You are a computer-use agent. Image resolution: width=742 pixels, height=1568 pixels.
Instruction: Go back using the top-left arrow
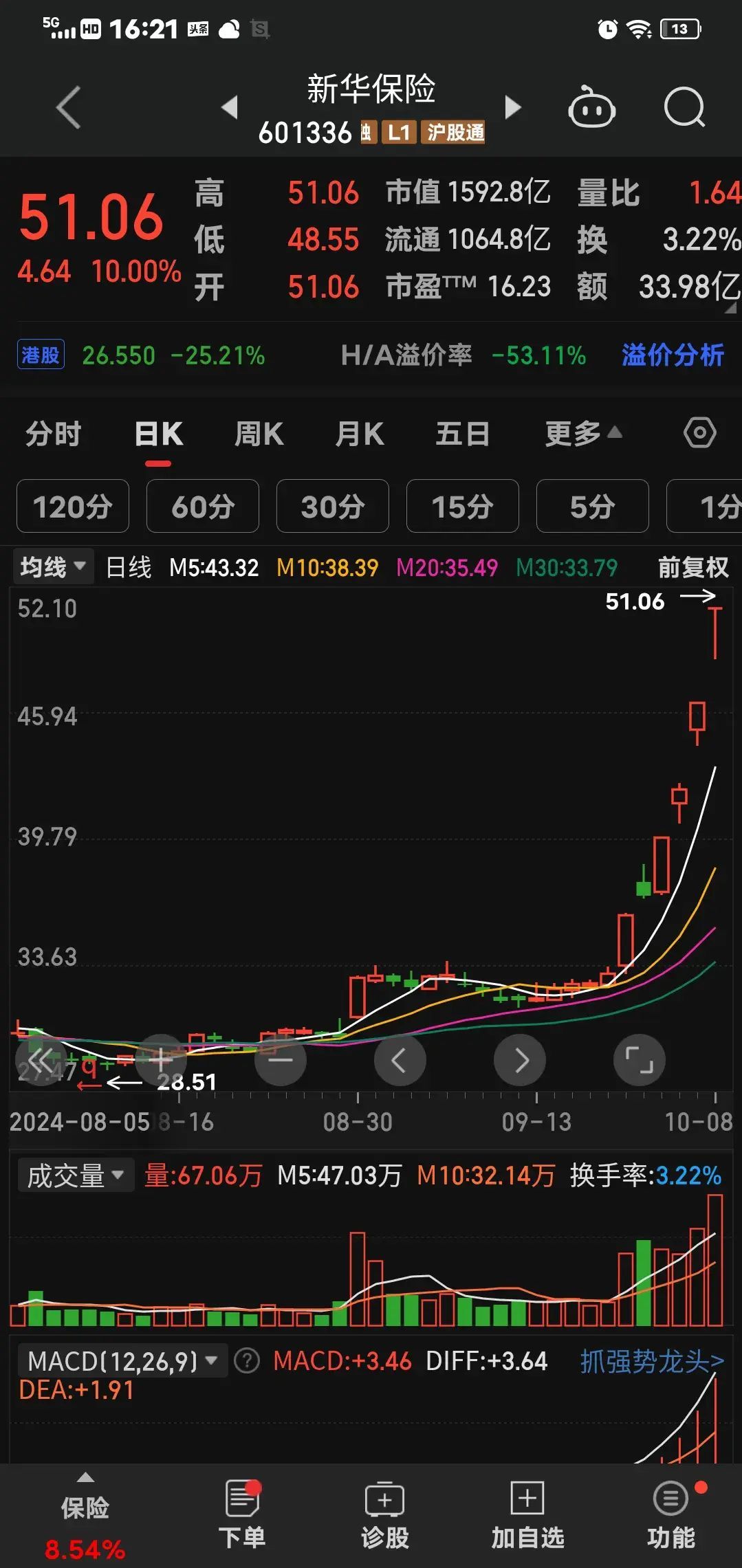point(69,108)
